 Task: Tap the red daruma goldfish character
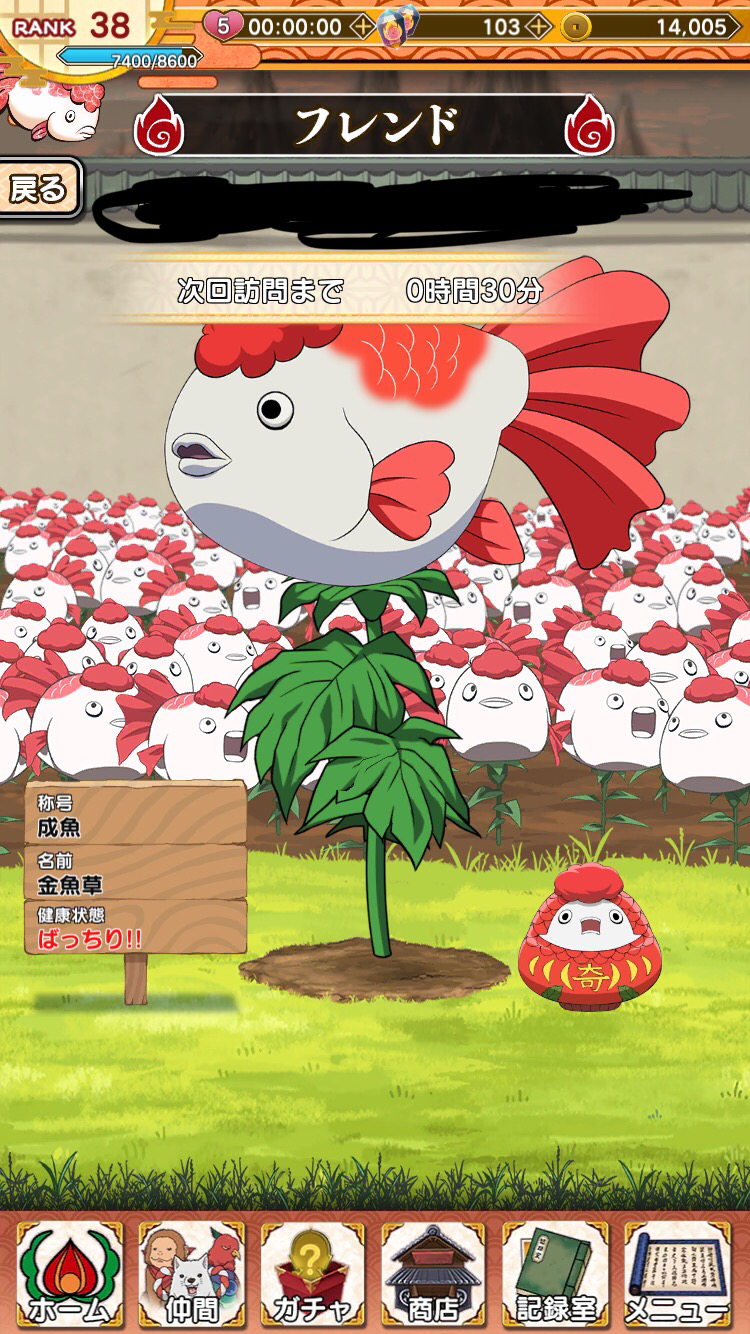tap(590, 937)
